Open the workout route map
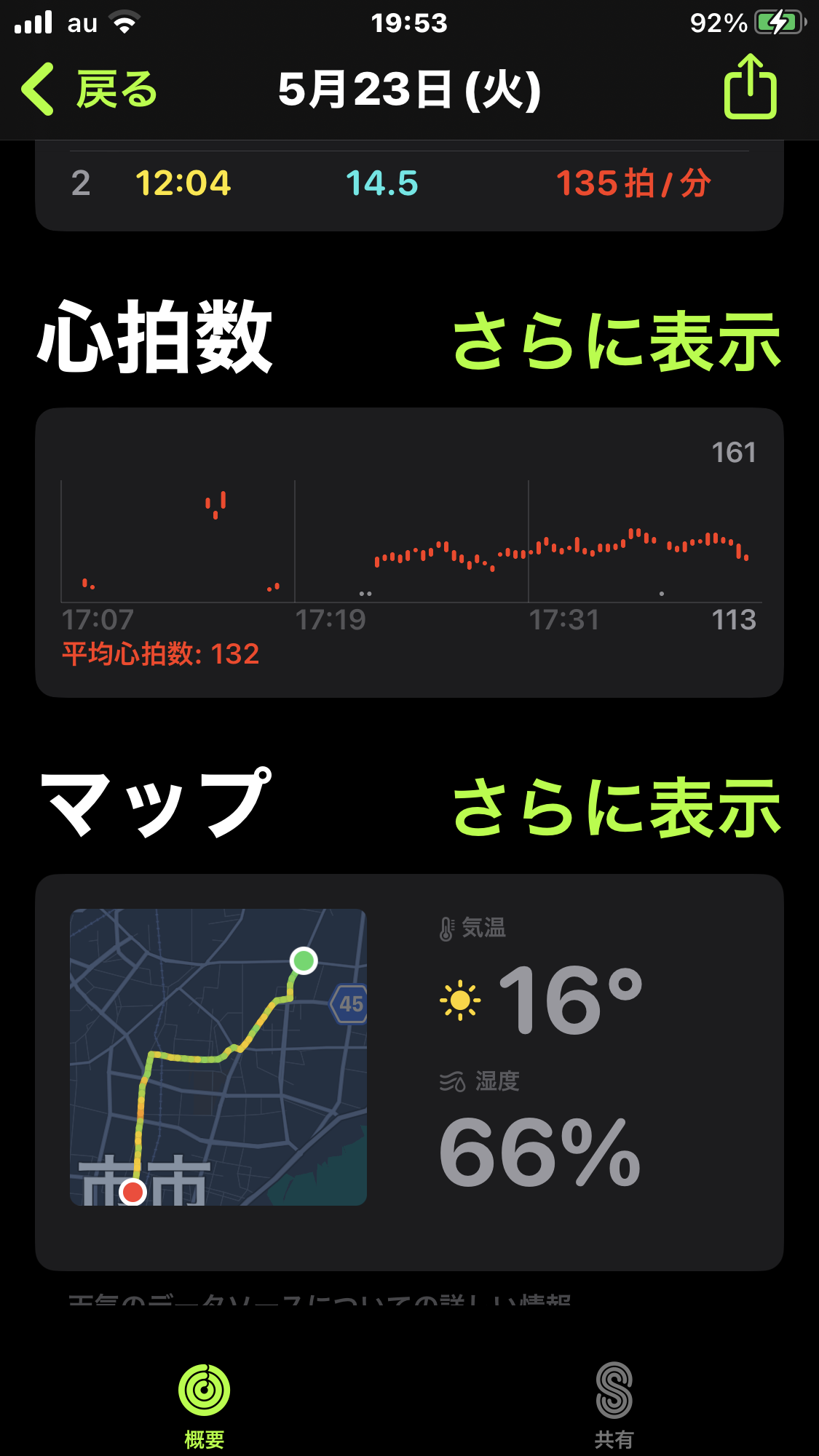 click(218, 1057)
